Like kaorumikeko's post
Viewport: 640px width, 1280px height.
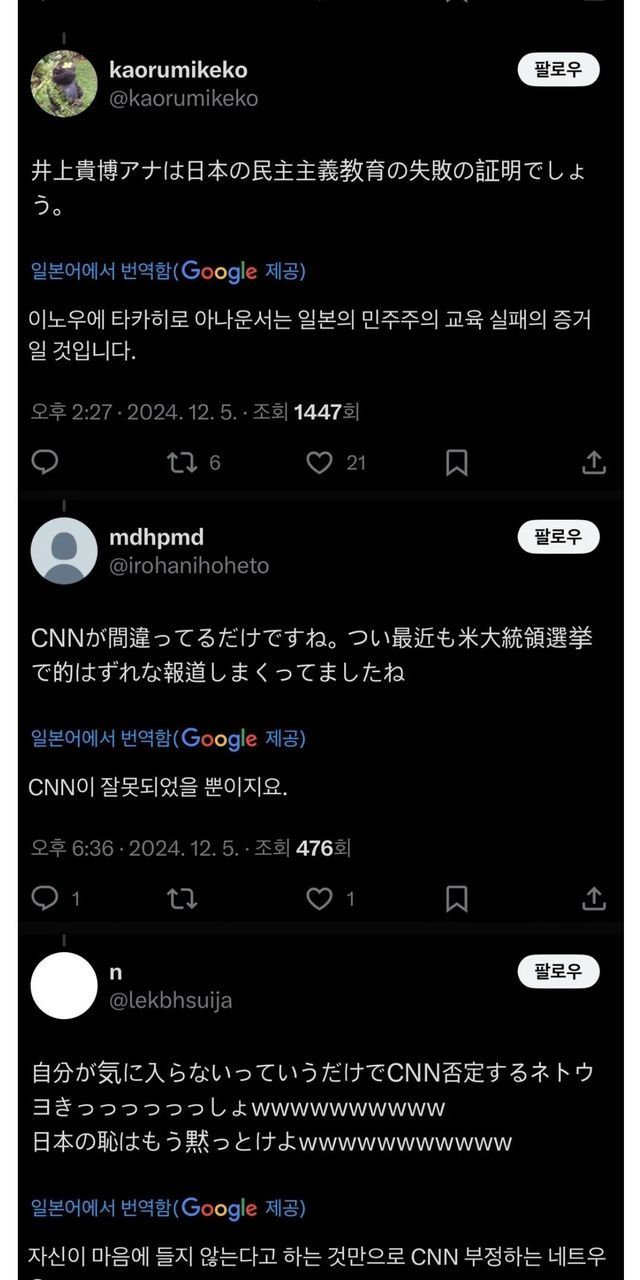319,462
